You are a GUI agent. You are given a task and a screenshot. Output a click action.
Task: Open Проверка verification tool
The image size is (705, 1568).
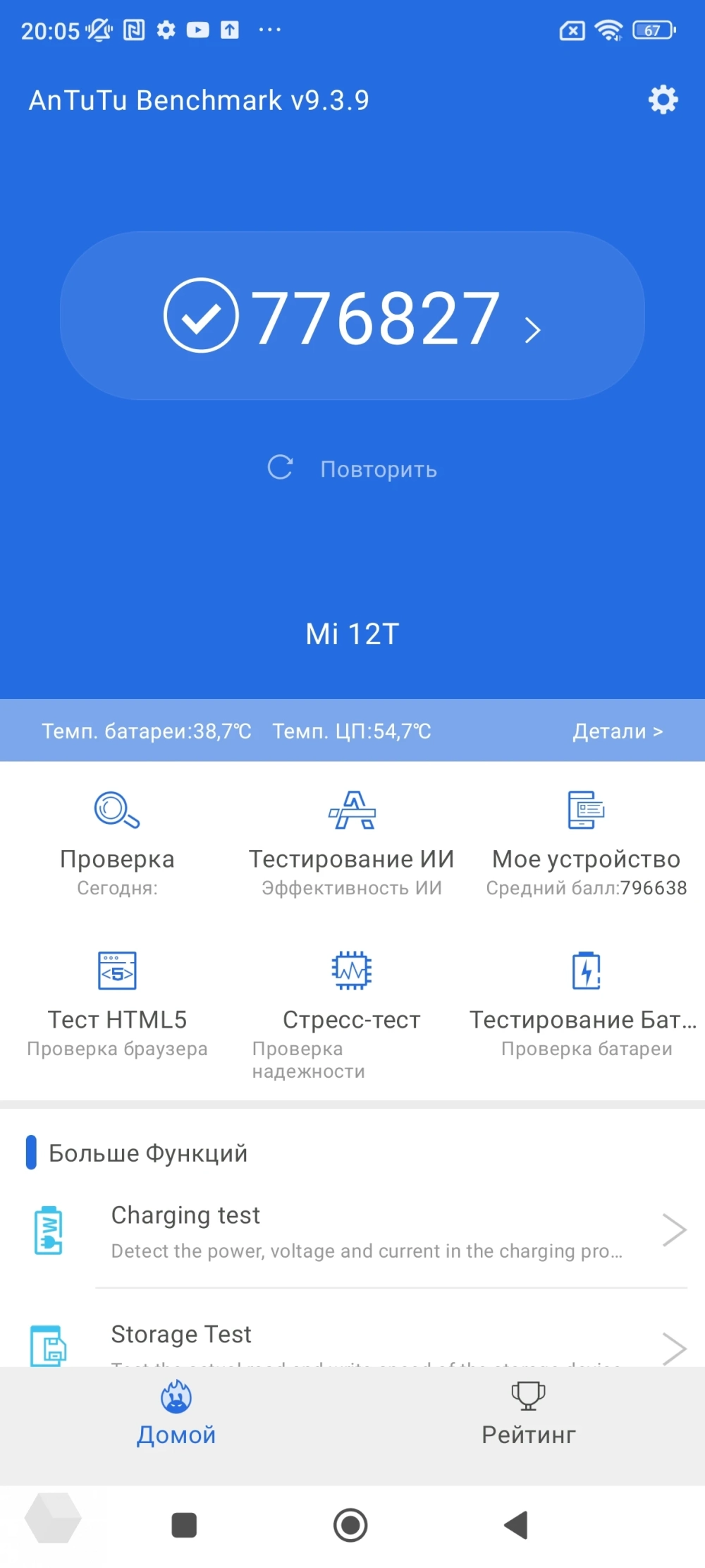tap(117, 841)
